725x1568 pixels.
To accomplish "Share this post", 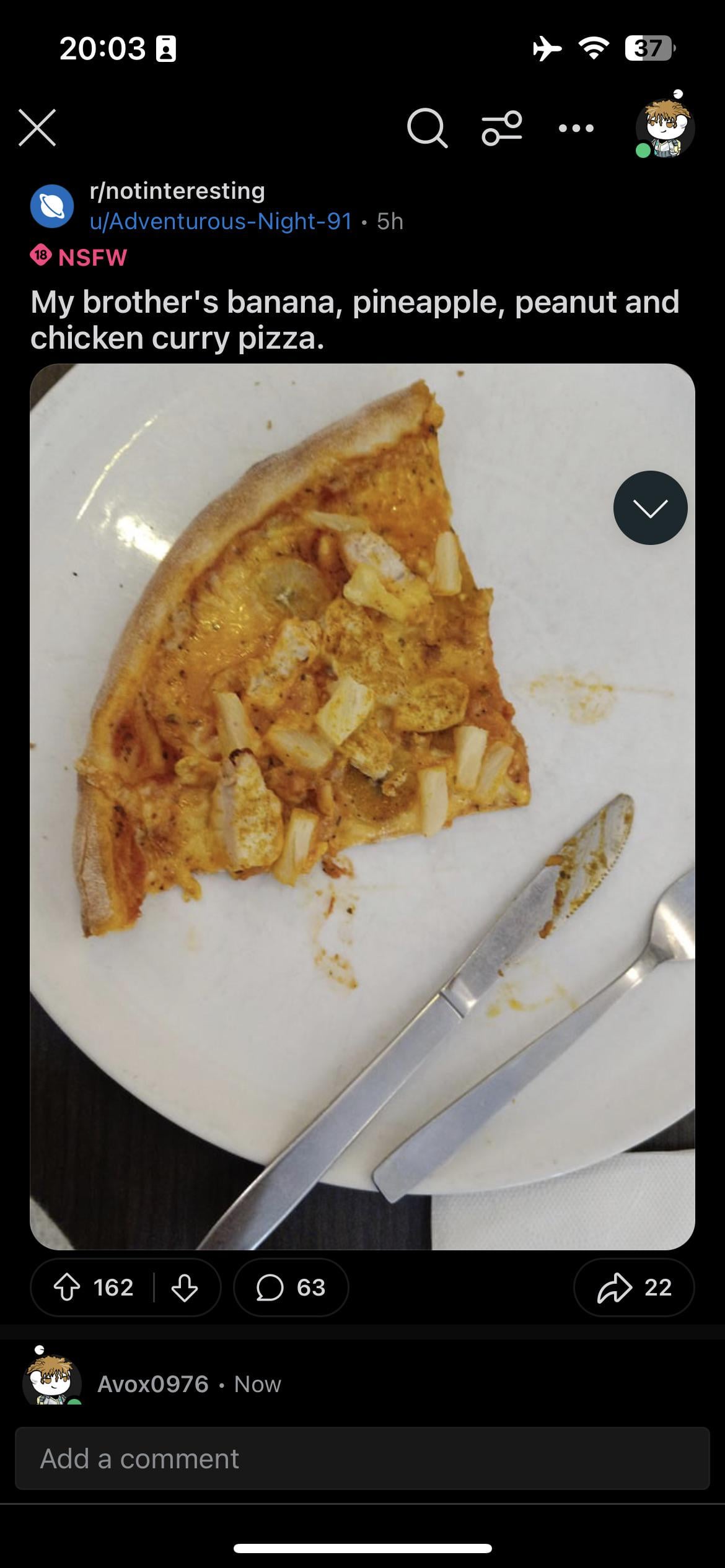I will [633, 1287].
